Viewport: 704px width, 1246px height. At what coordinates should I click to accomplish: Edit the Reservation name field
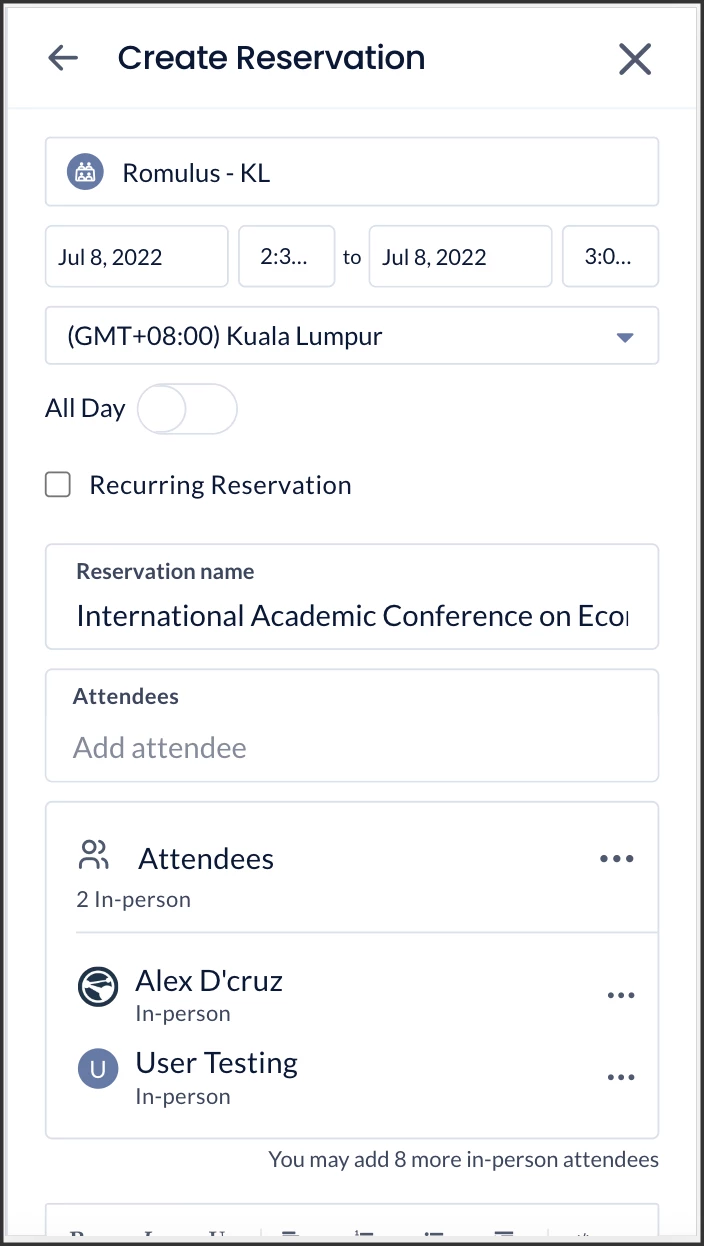352,614
